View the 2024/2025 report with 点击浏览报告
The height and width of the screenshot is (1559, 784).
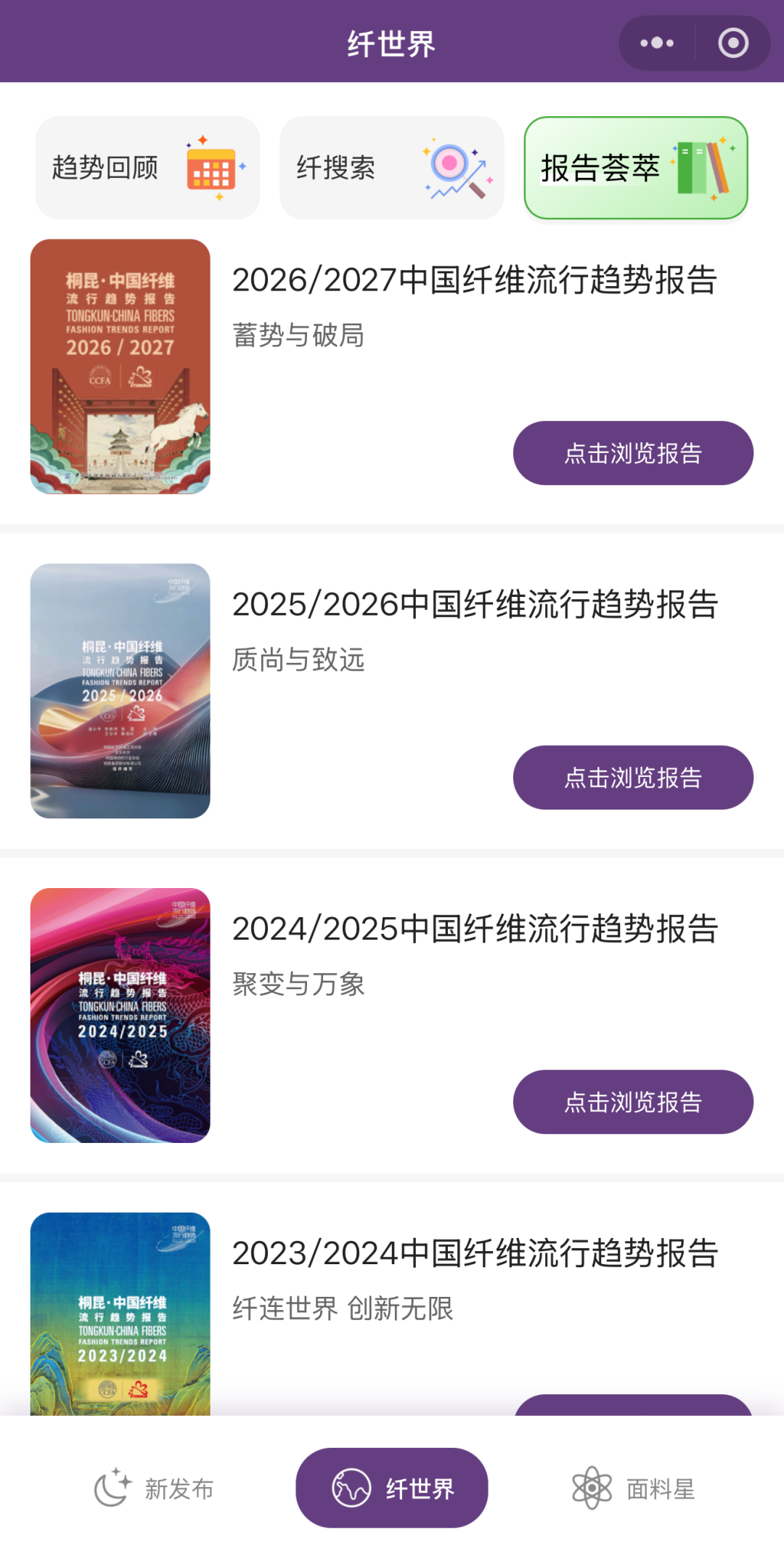click(633, 1102)
